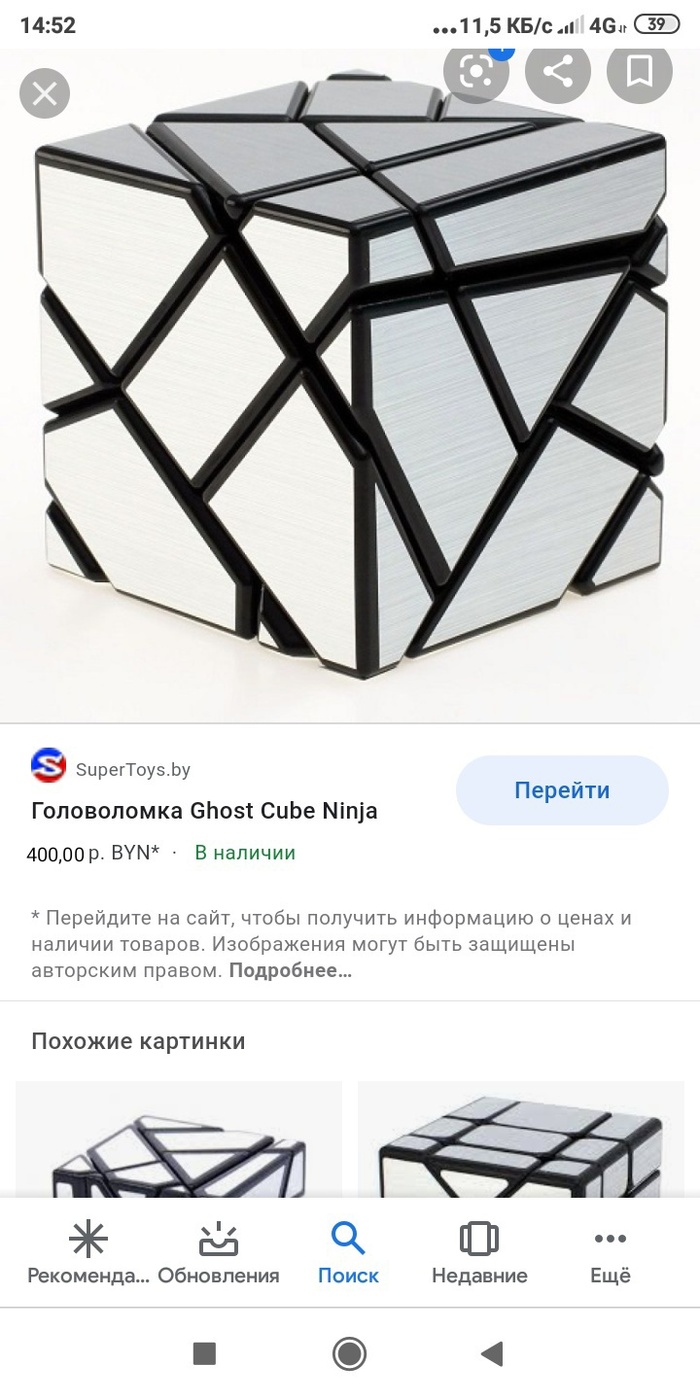
Task: Bookmark this image to collection
Action: (x=640, y=71)
